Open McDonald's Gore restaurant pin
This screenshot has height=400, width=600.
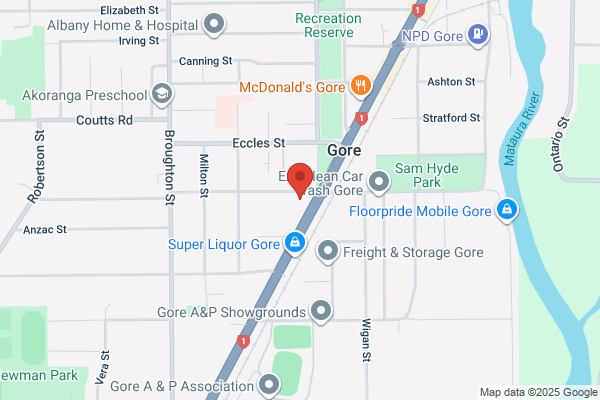(360, 86)
